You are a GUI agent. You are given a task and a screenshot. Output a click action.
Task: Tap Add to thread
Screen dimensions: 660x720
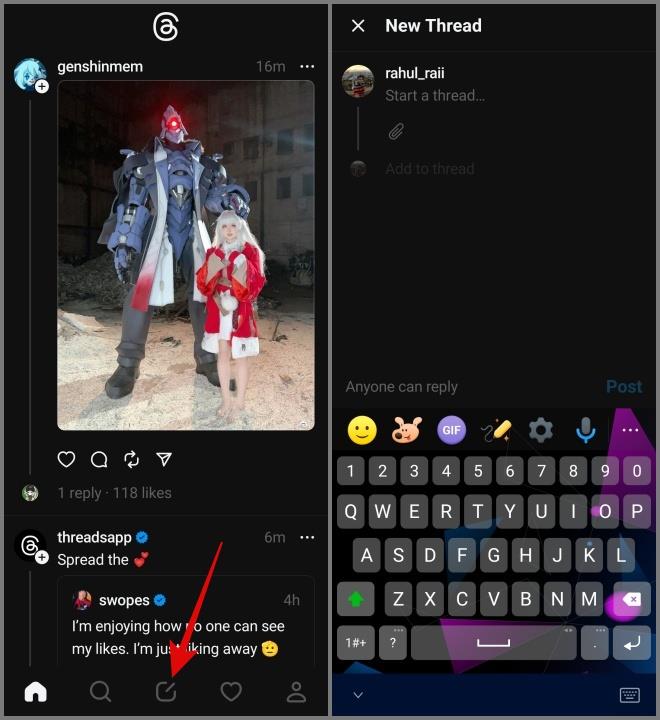[429, 169]
